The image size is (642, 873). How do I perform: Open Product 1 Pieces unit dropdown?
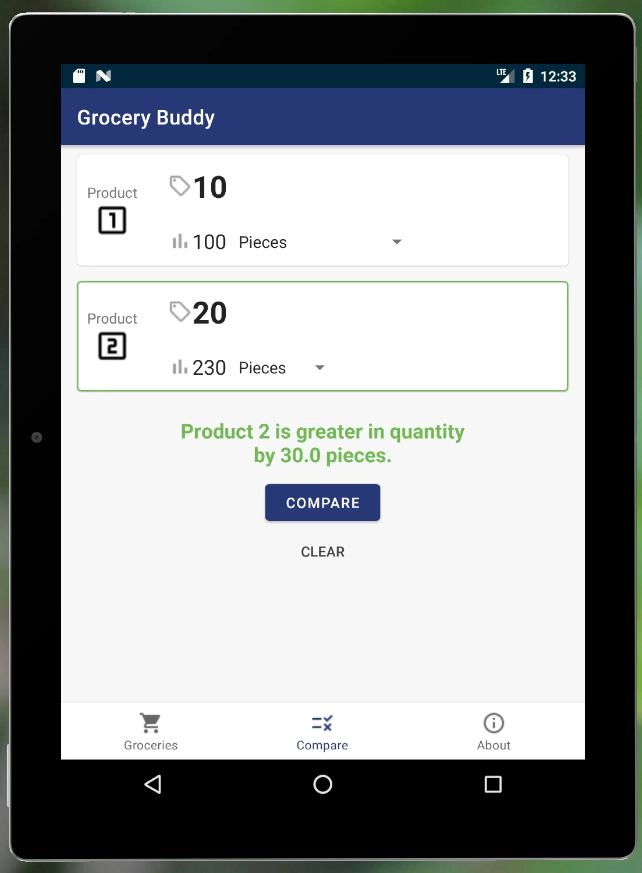click(320, 242)
